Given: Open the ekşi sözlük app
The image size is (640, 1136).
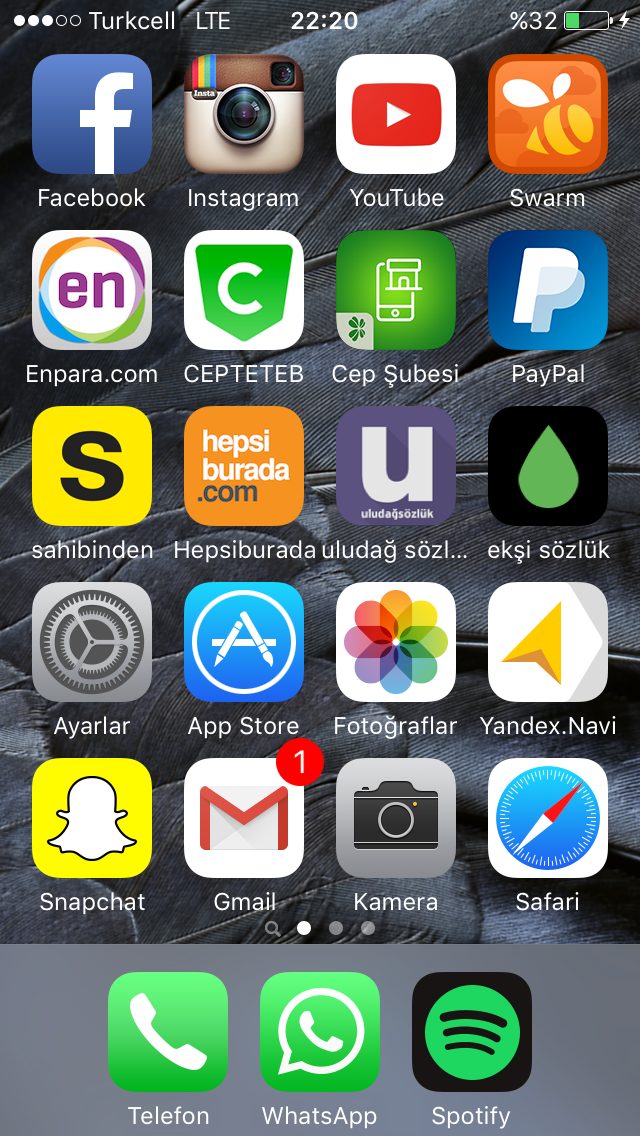Looking at the screenshot, I should point(548,466).
